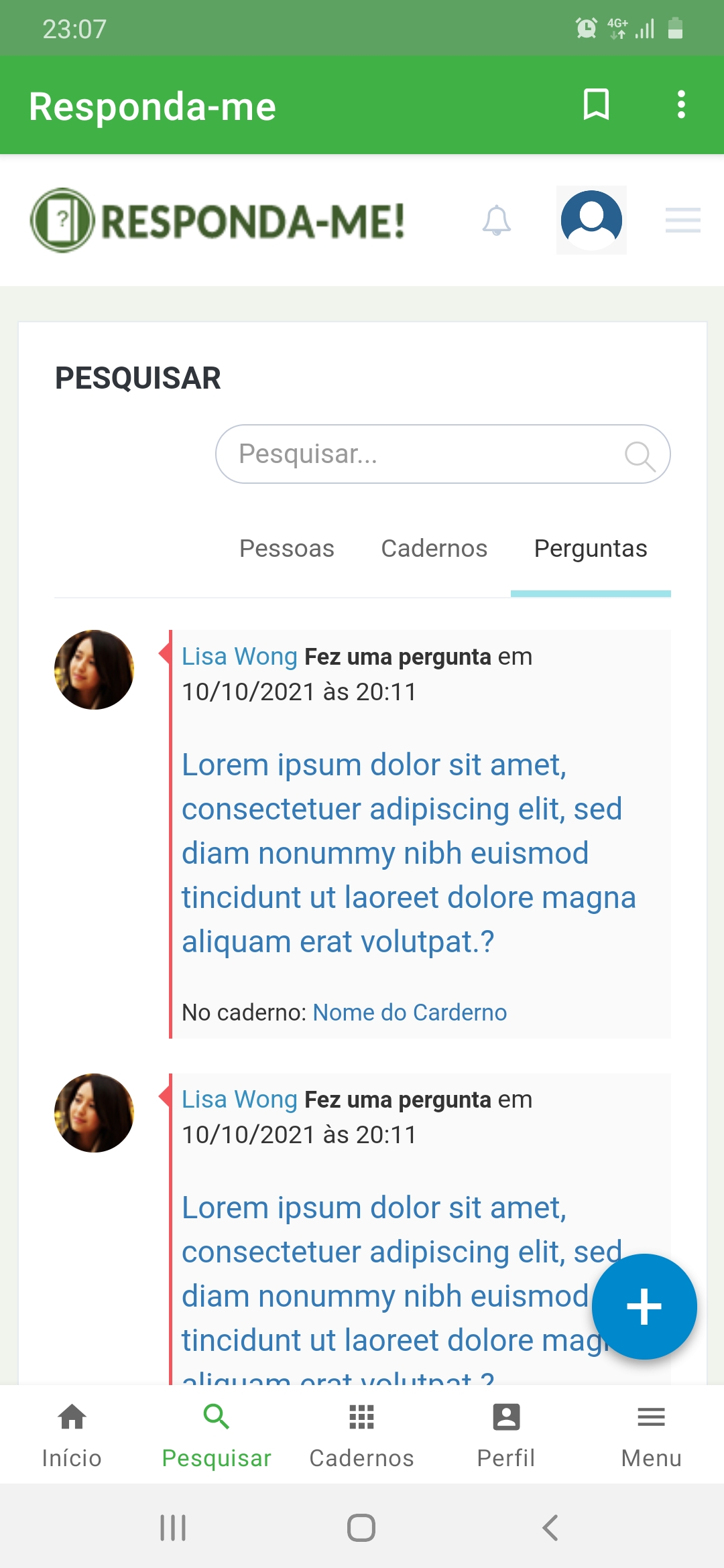Viewport: 724px width, 1568px height.
Task: Go to Início in bottom navigation
Action: [x=72, y=1435]
